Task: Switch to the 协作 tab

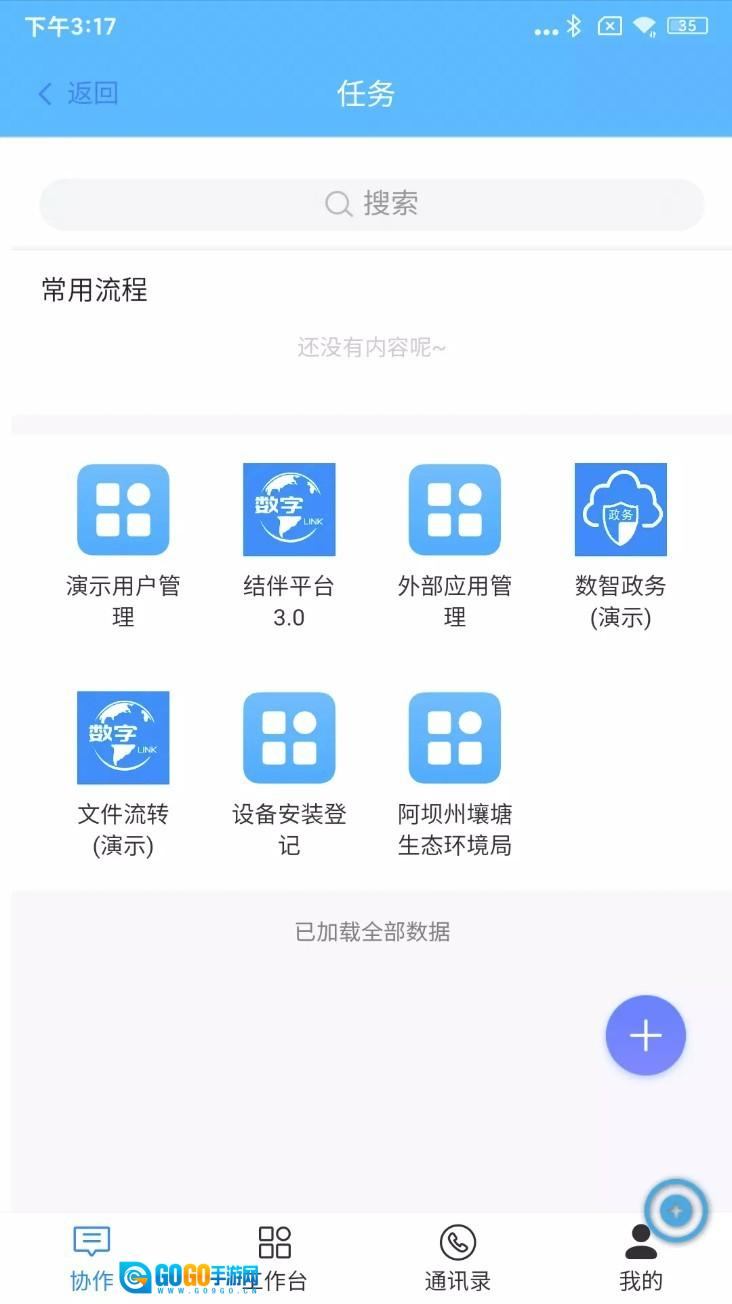Action: [x=91, y=1258]
